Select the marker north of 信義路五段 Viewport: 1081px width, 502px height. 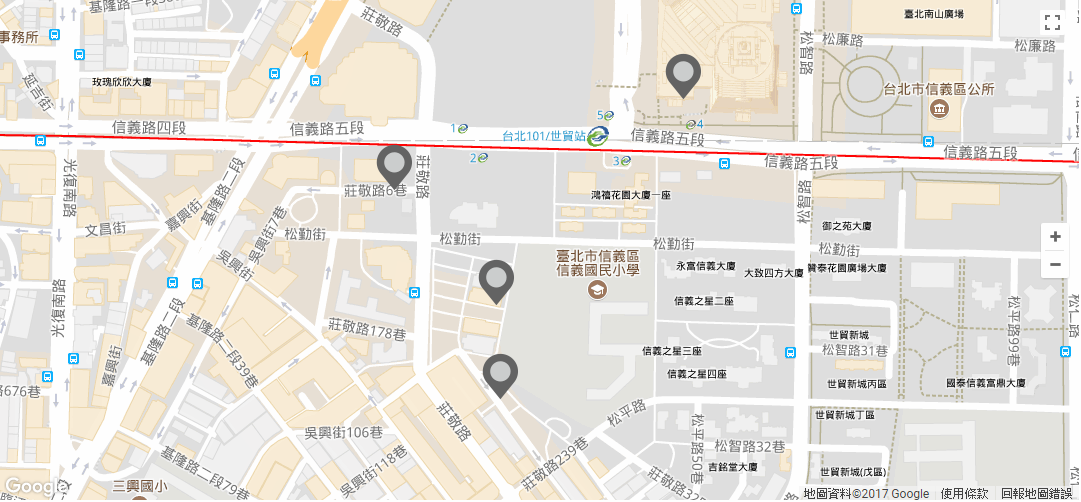[x=683, y=73]
